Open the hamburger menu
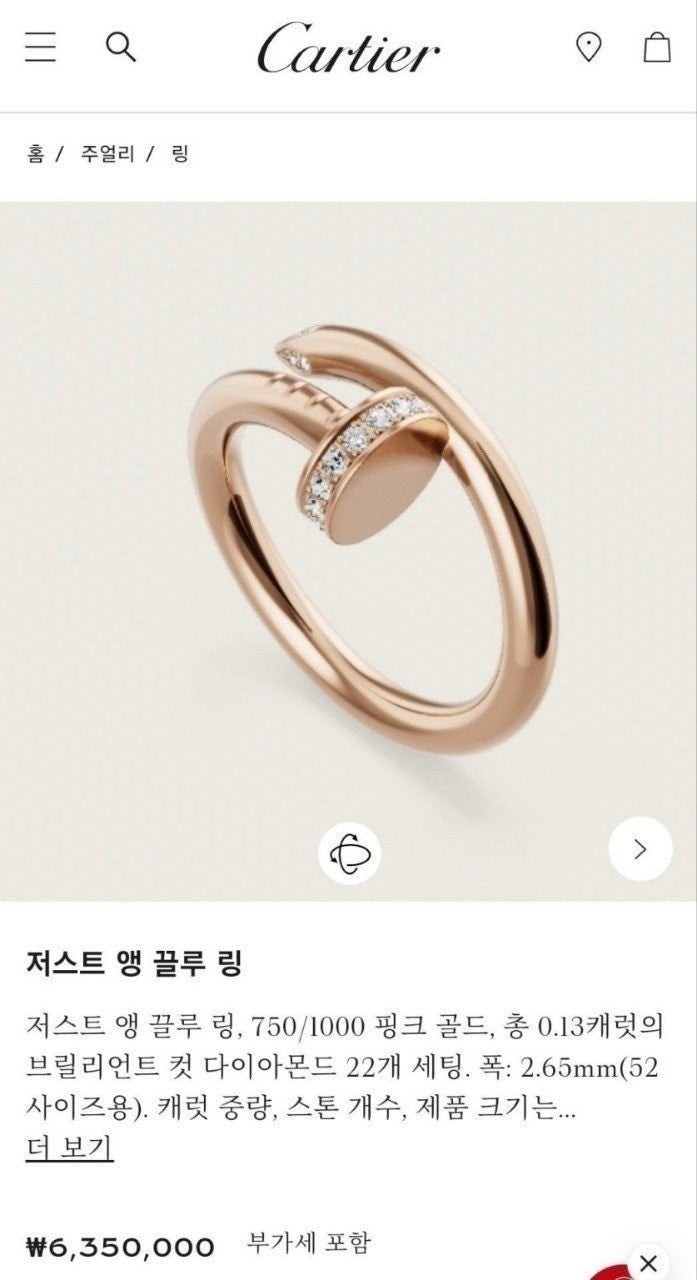This screenshot has height=1280, width=697. (41, 47)
